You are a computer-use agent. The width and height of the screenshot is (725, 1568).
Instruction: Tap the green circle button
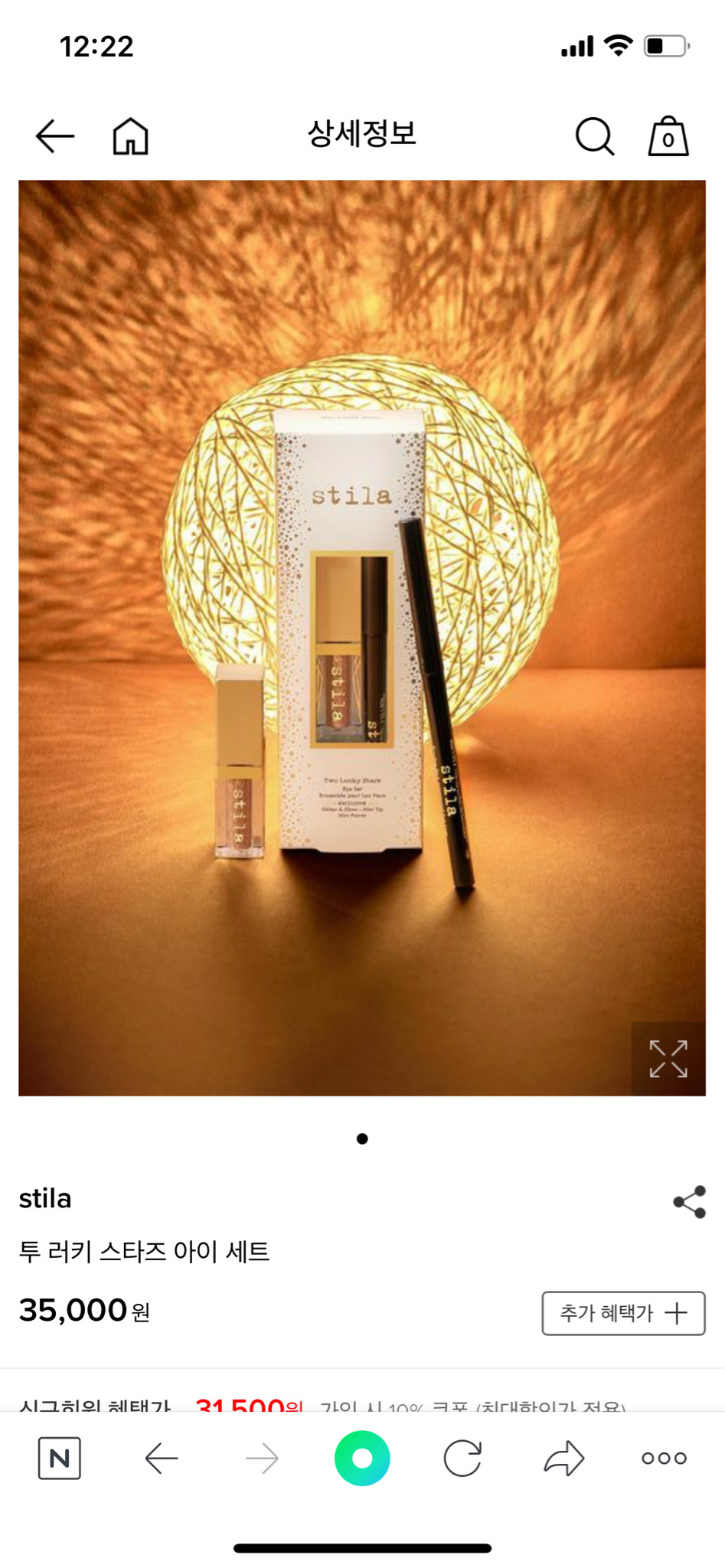click(x=362, y=1458)
